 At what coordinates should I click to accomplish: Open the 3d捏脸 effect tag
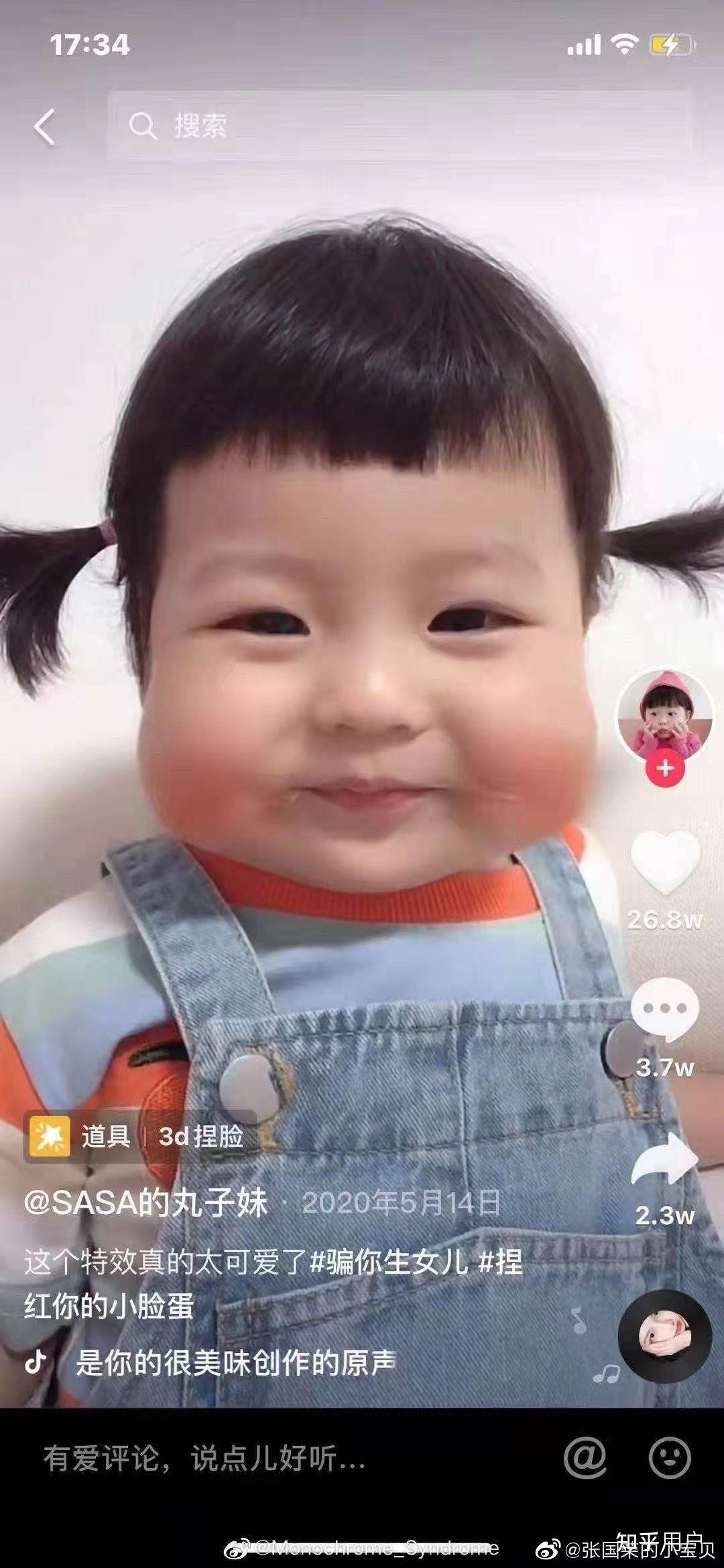click(200, 1136)
